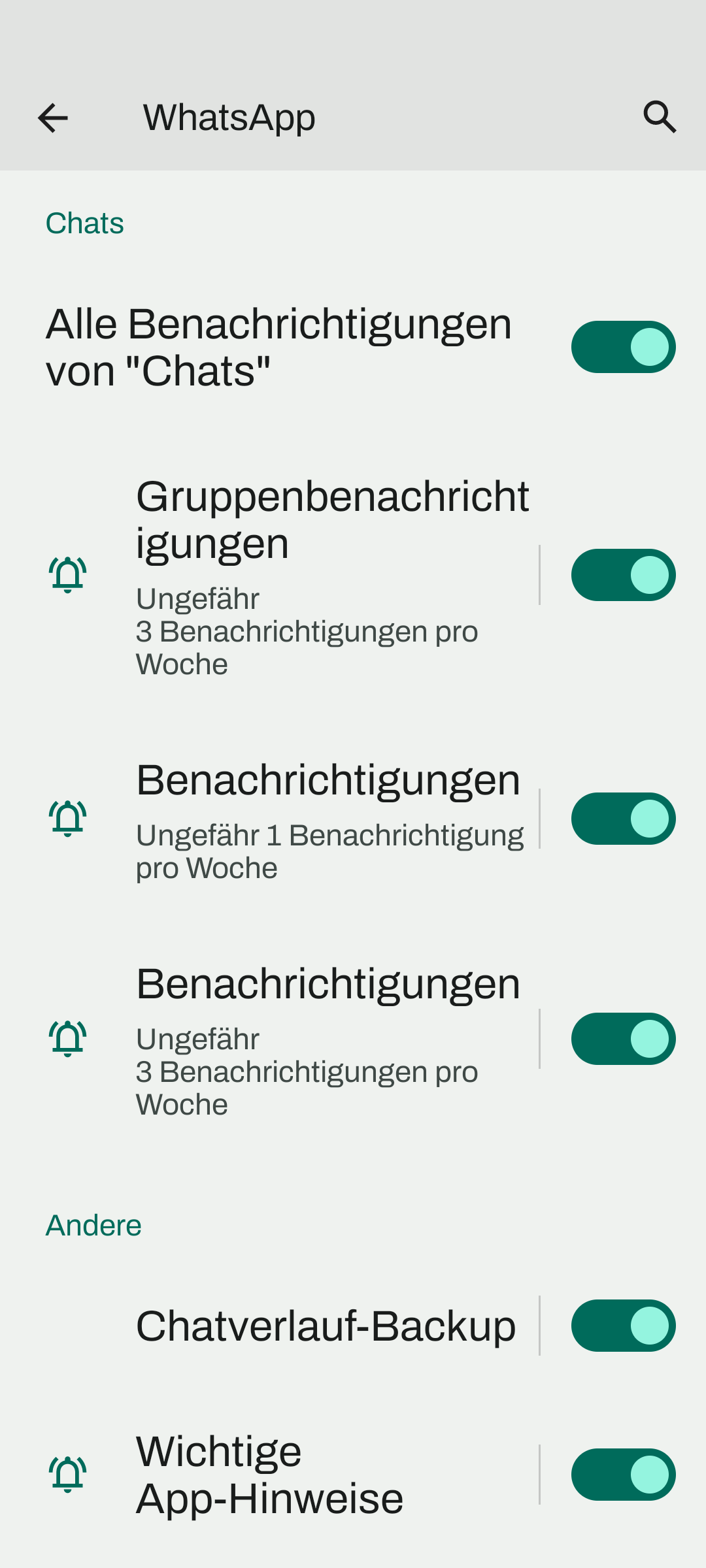Viewport: 706px width, 1568px height.
Task: Tap the WhatsApp title in the header
Action: tap(229, 118)
